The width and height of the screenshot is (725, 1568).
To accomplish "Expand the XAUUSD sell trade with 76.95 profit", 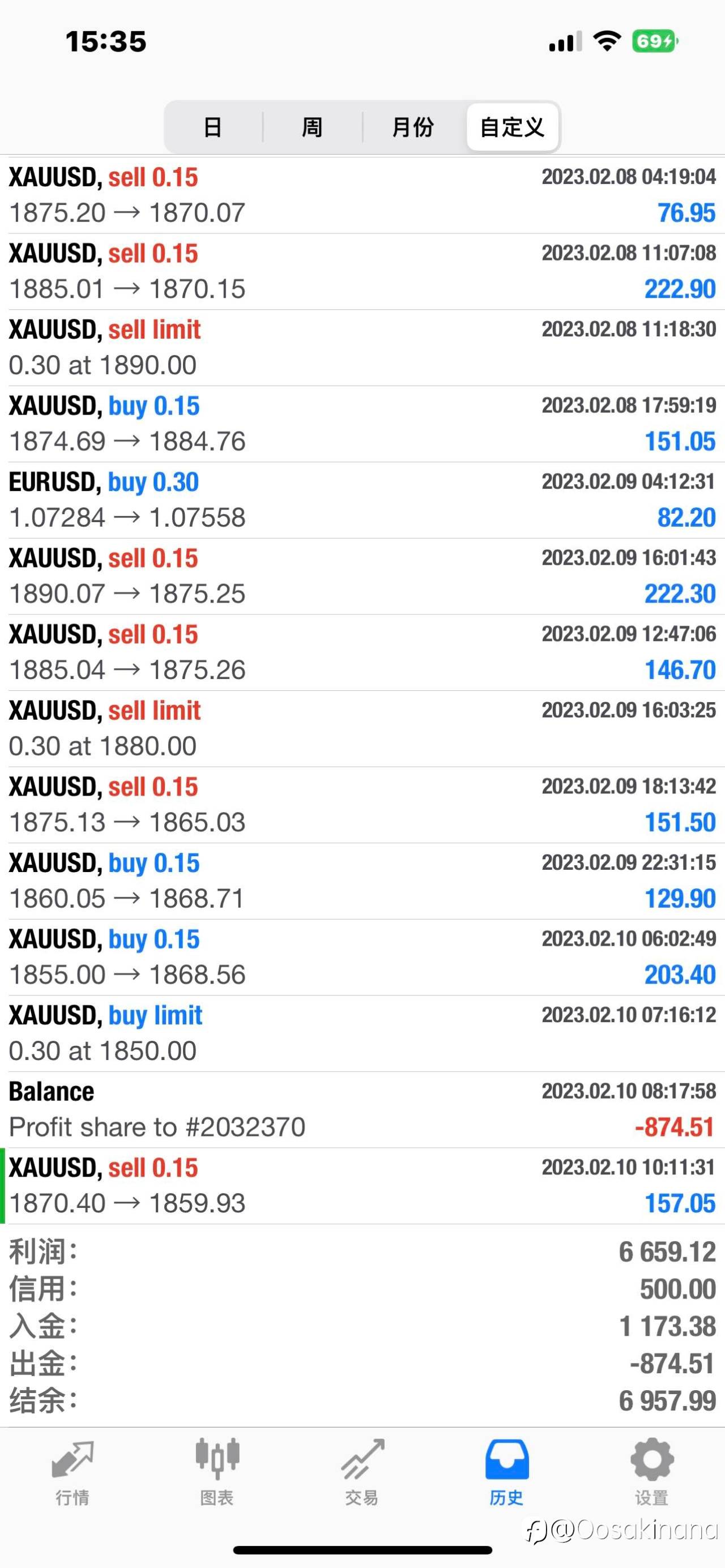I will pyautogui.click(x=362, y=195).
